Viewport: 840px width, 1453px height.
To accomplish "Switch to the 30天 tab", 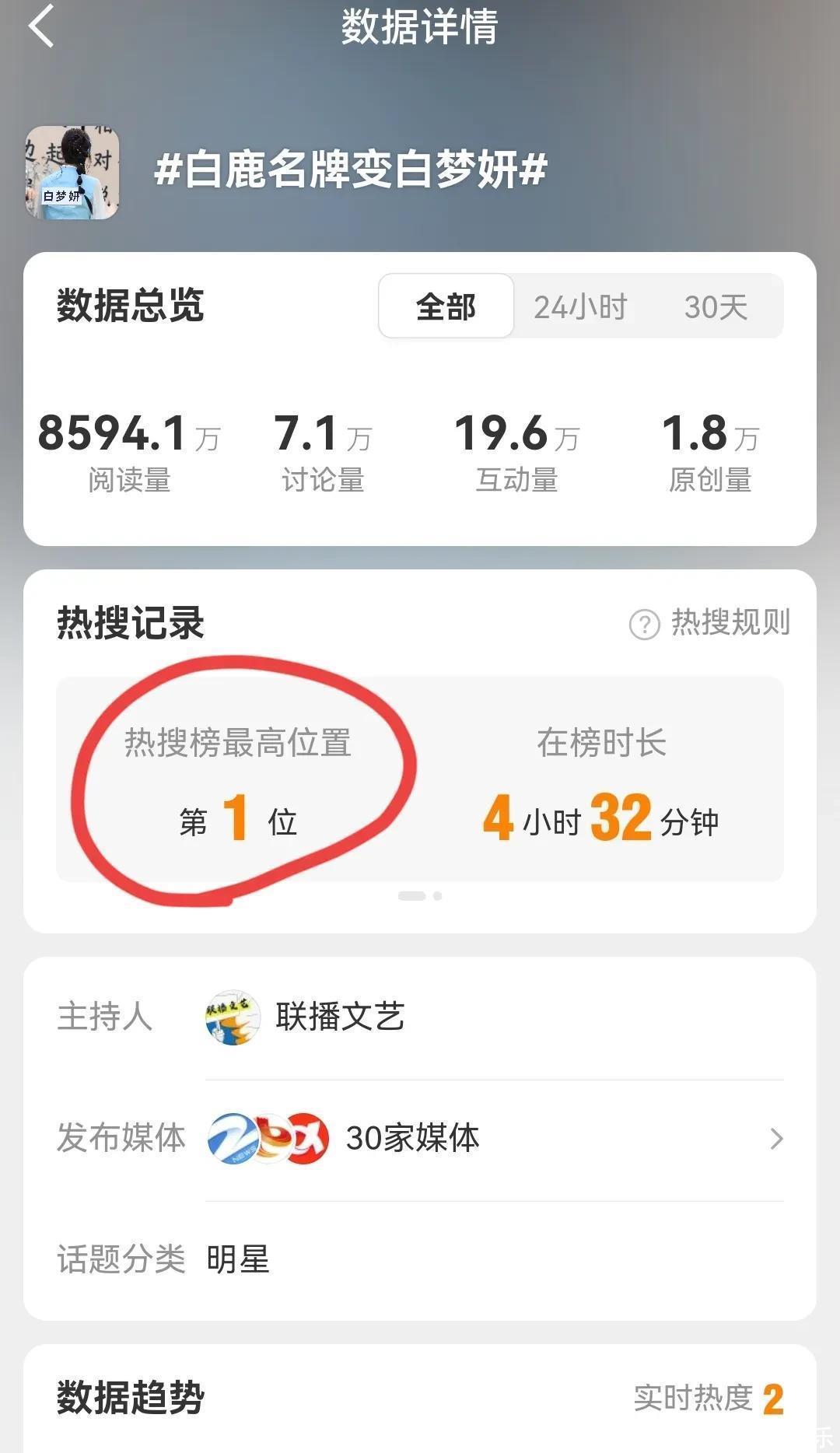I will coord(716,306).
